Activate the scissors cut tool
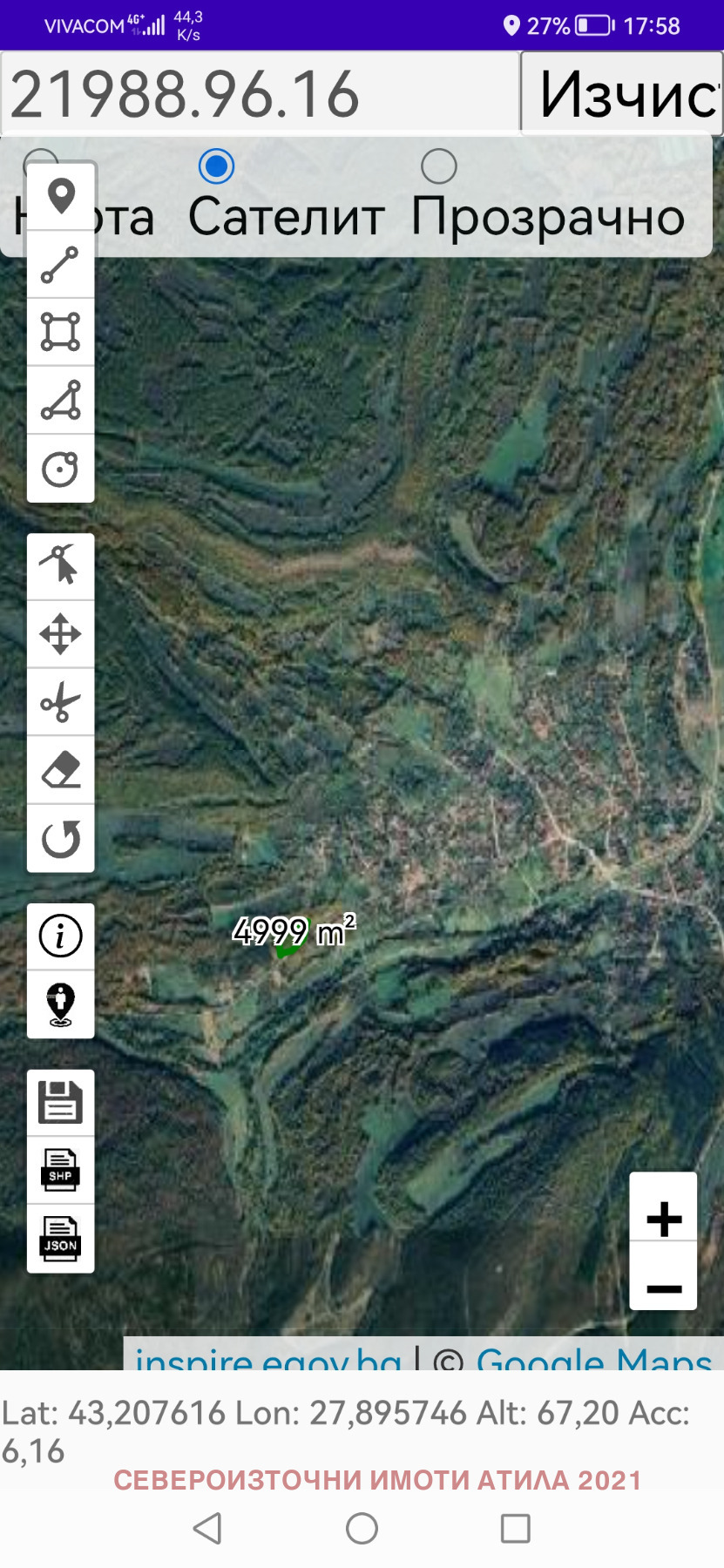 (x=61, y=702)
